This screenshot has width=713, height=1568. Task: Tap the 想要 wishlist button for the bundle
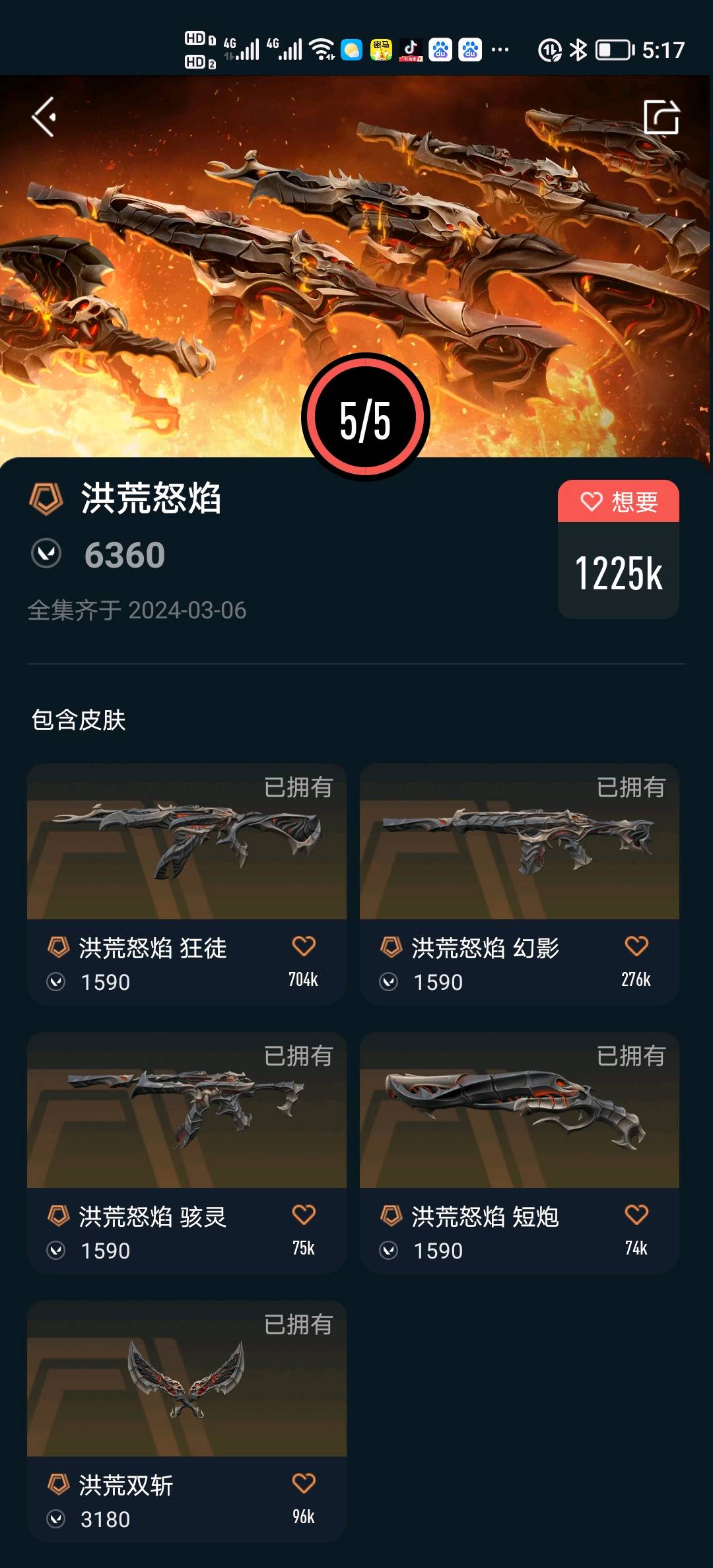[618, 502]
